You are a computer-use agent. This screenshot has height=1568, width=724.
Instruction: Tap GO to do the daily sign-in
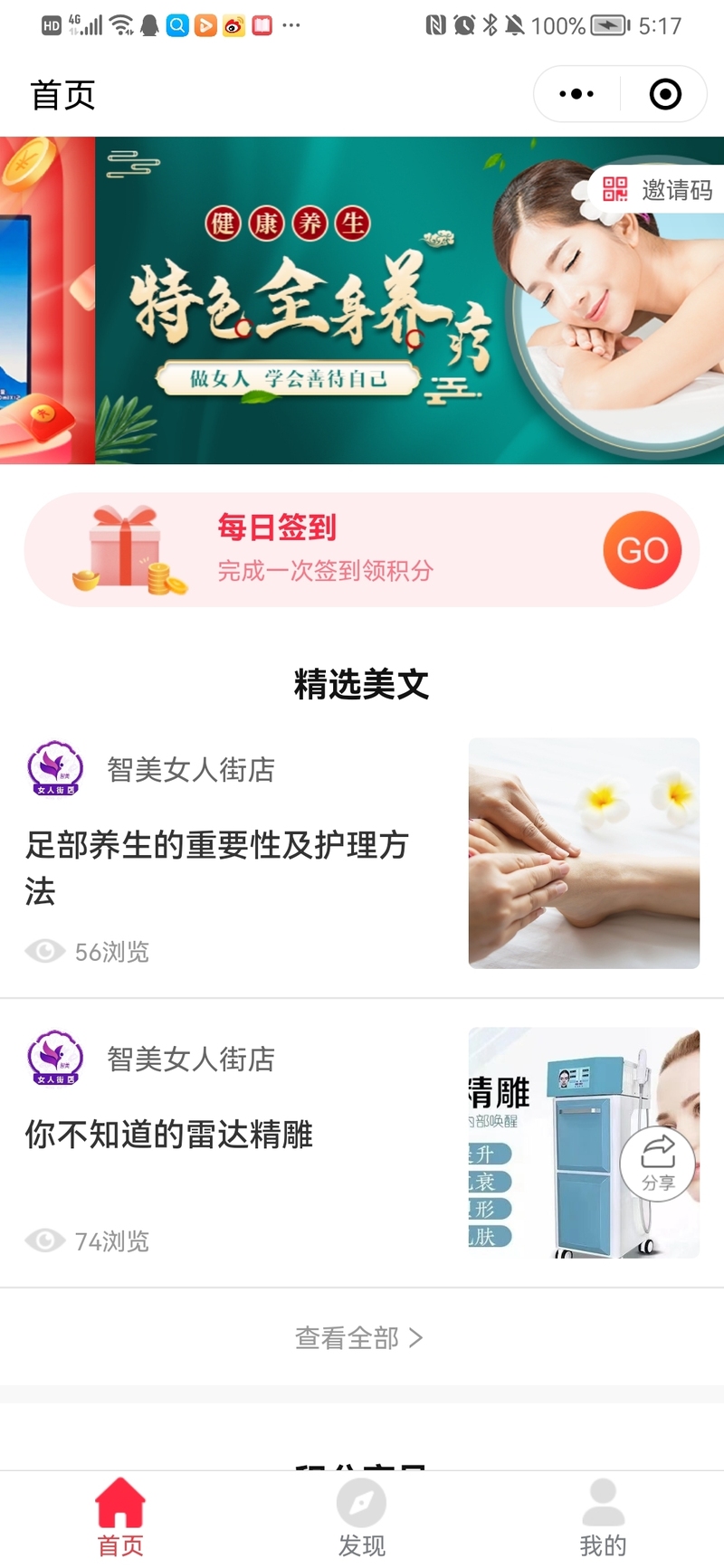pyautogui.click(x=642, y=550)
